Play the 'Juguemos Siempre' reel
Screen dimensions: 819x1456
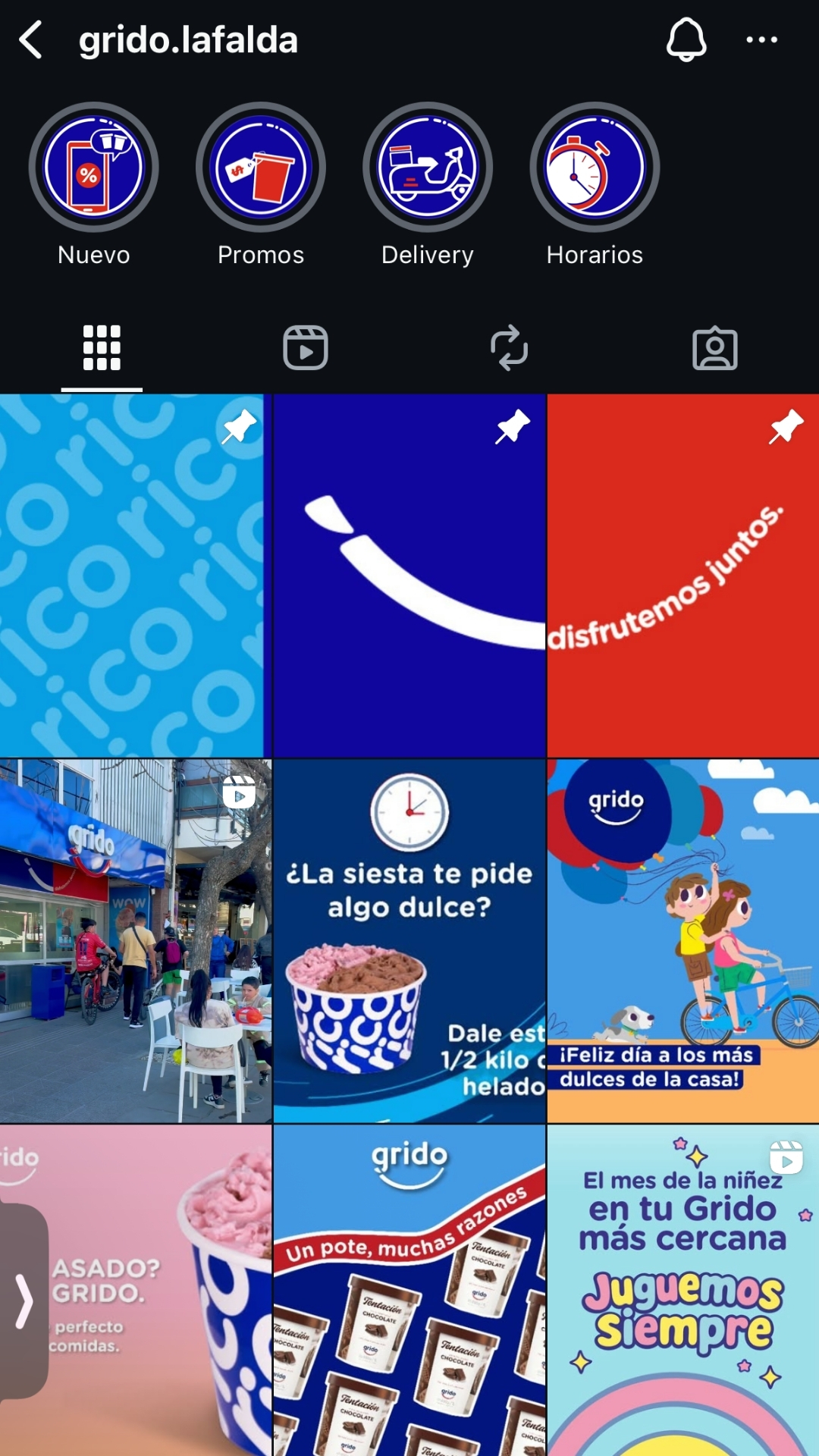(x=682, y=1289)
